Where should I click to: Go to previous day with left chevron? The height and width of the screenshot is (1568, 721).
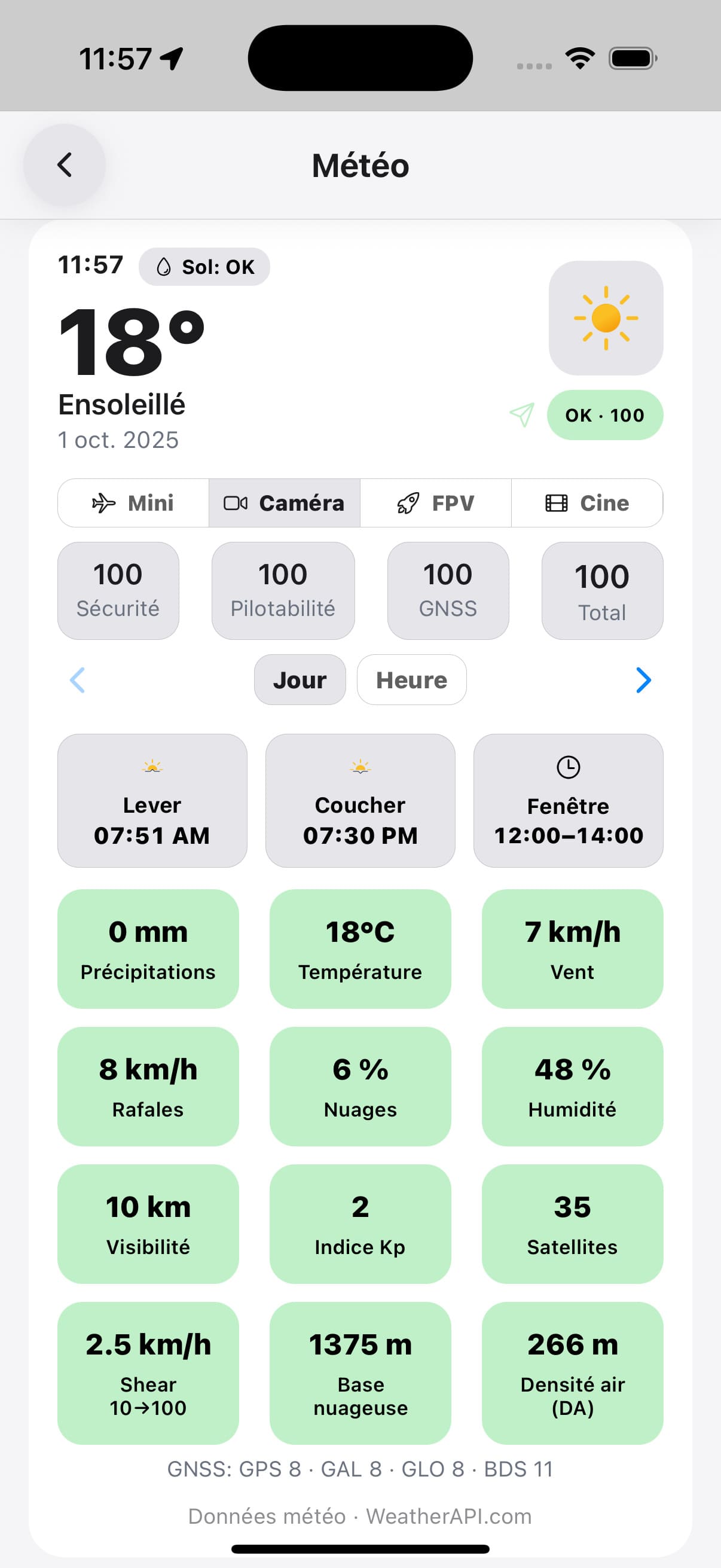(x=77, y=680)
